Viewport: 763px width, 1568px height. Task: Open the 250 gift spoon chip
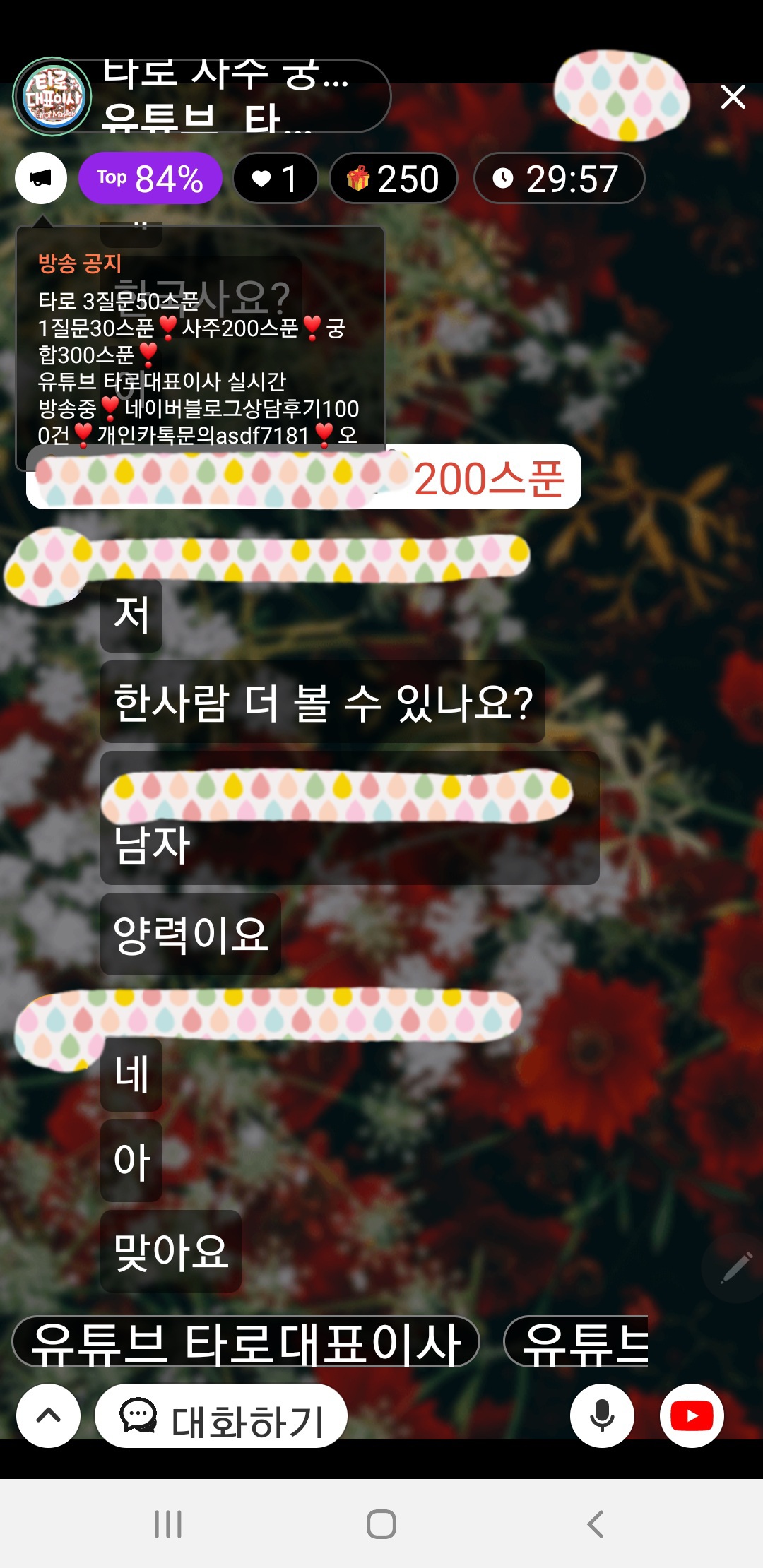394,178
